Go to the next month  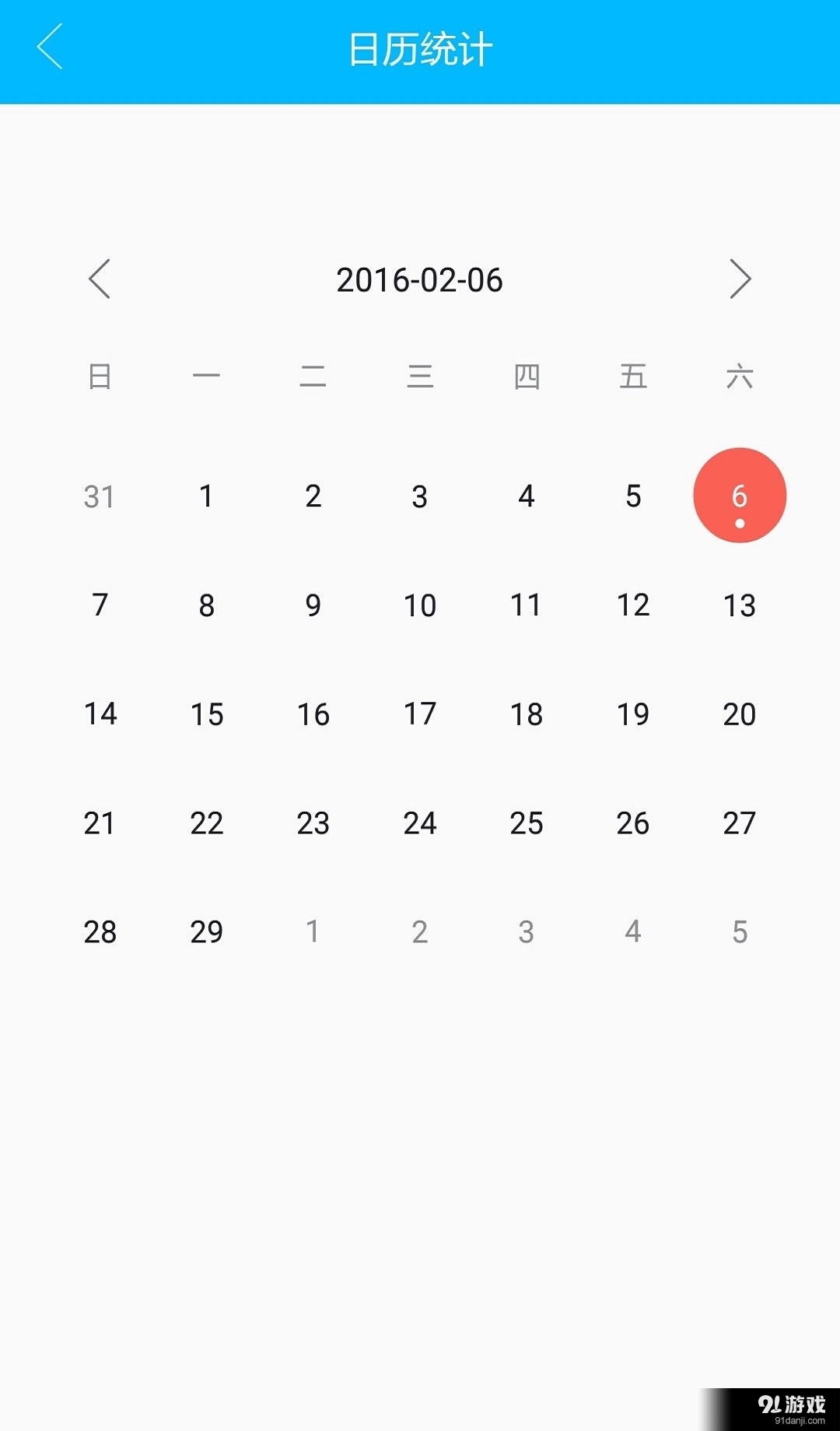pos(739,280)
